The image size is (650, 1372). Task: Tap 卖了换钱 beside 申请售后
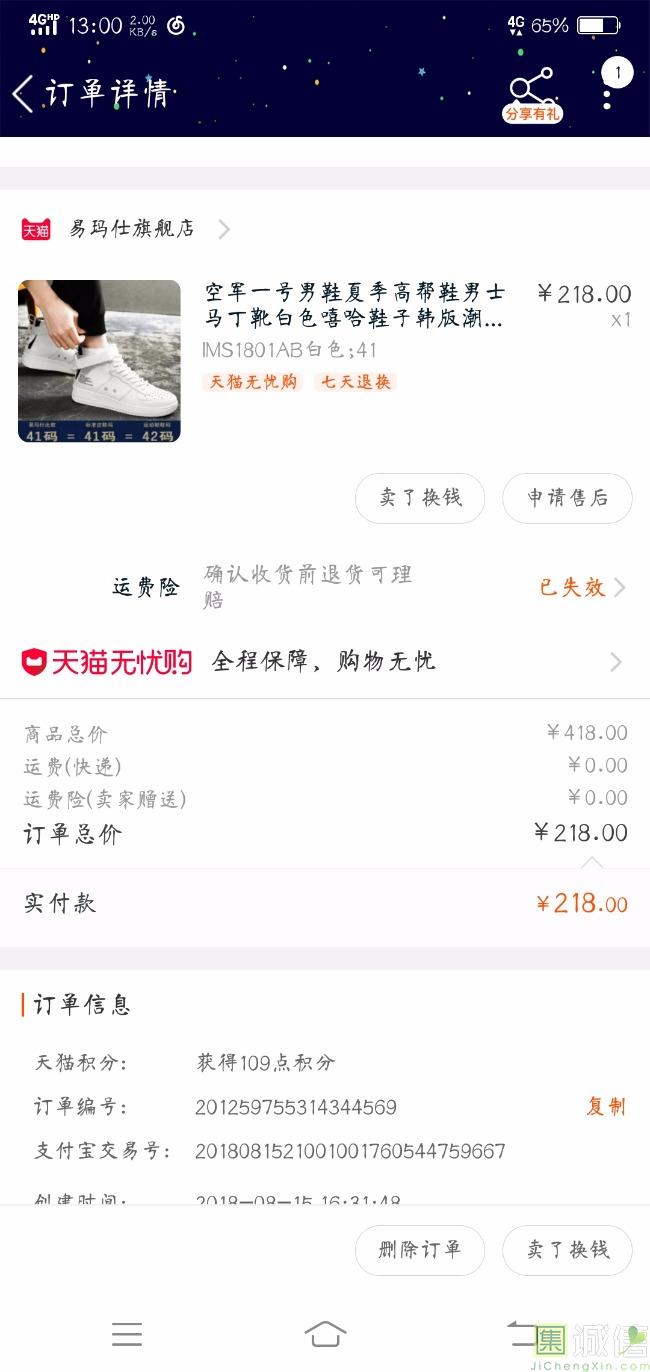point(420,498)
